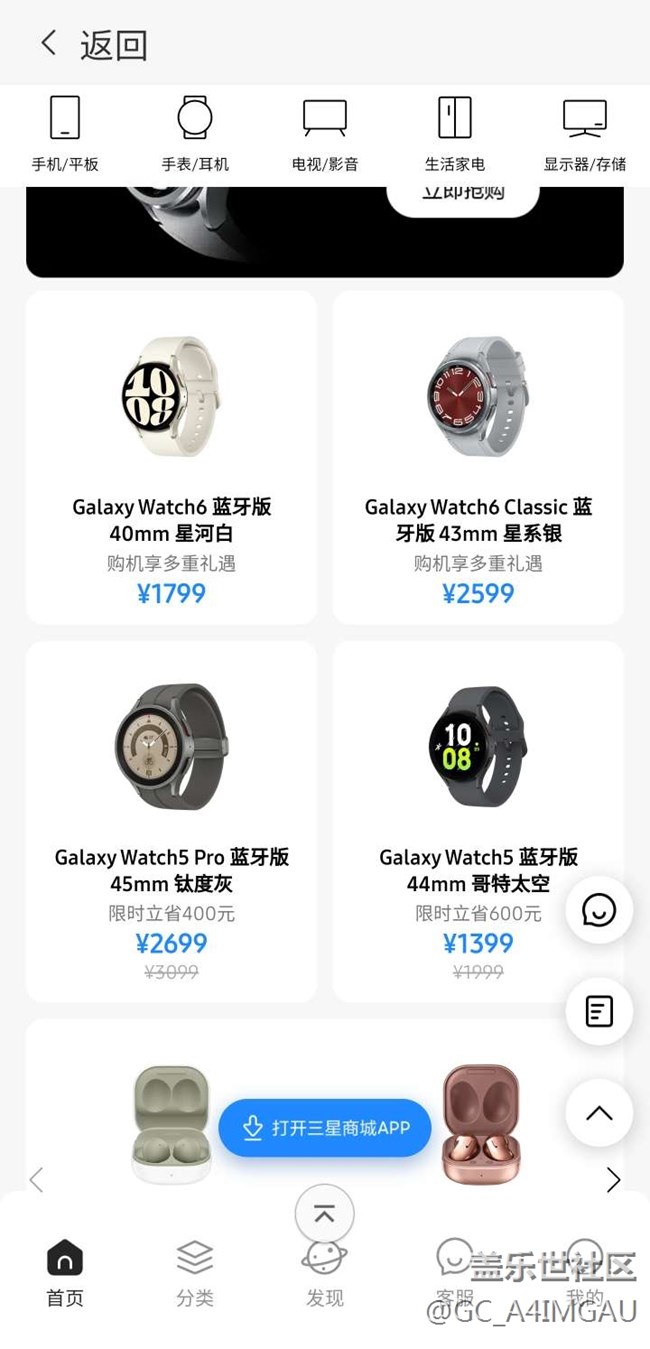Open Galaxy Watch6 蓝牙版 40mm 星河白 card

[x=171, y=457]
